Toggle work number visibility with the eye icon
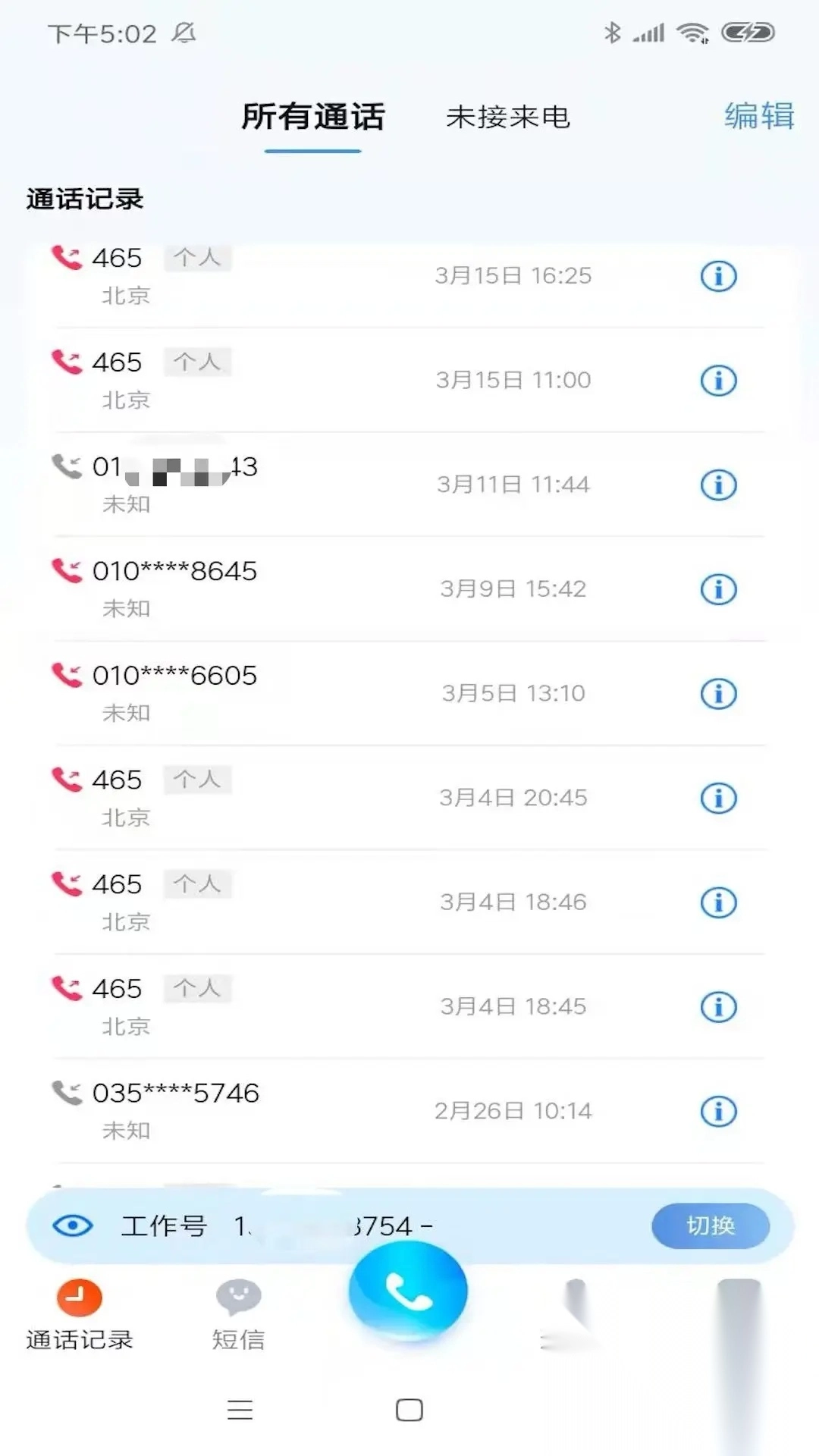The height and width of the screenshot is (1456, 819). 73,1225
